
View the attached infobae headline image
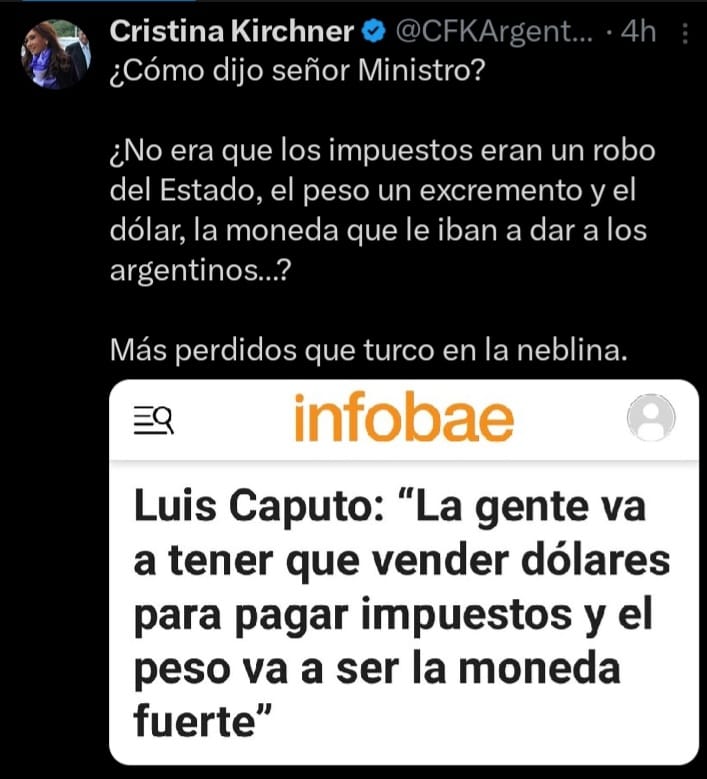point(404,570)
